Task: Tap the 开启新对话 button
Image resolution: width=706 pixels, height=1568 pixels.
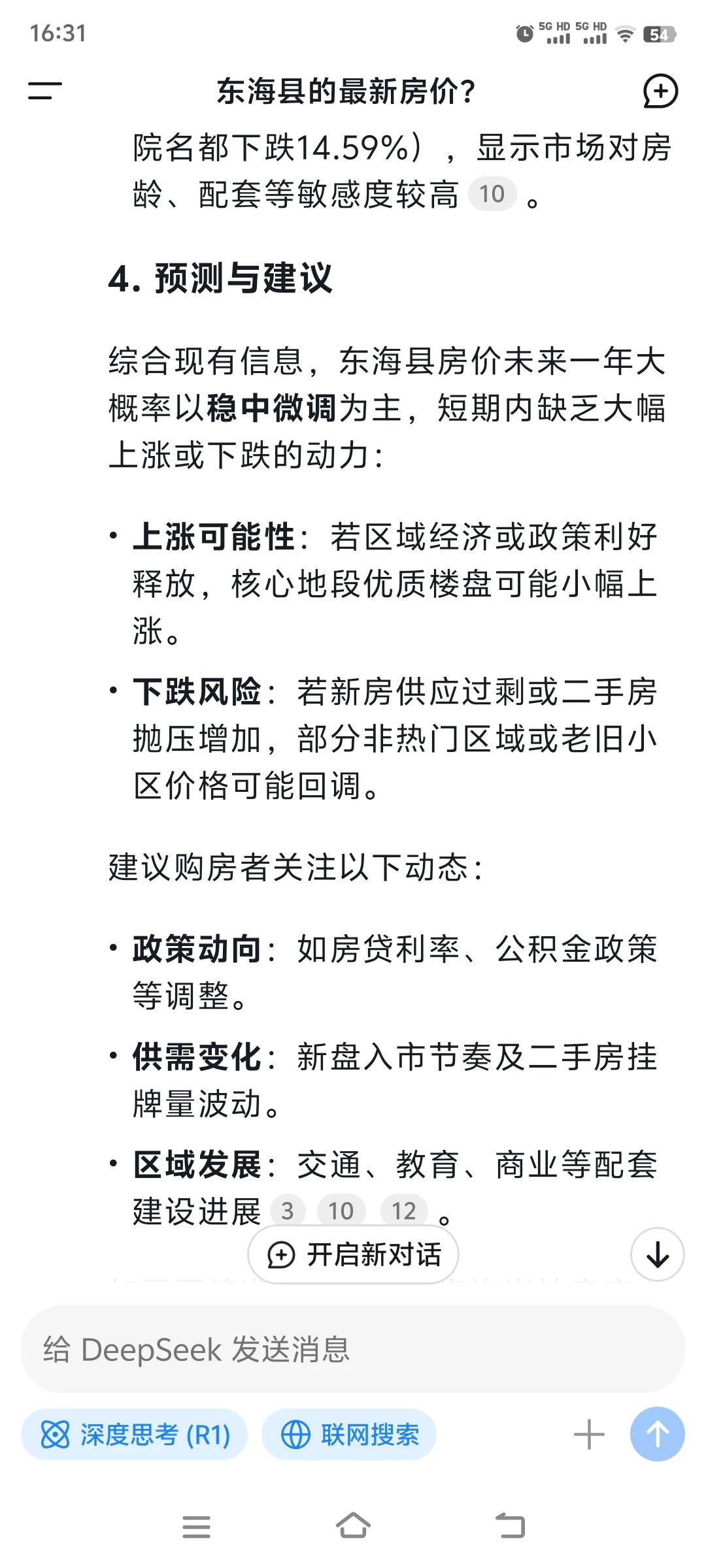Action: pyautogui.click(x=353, y=1254)
